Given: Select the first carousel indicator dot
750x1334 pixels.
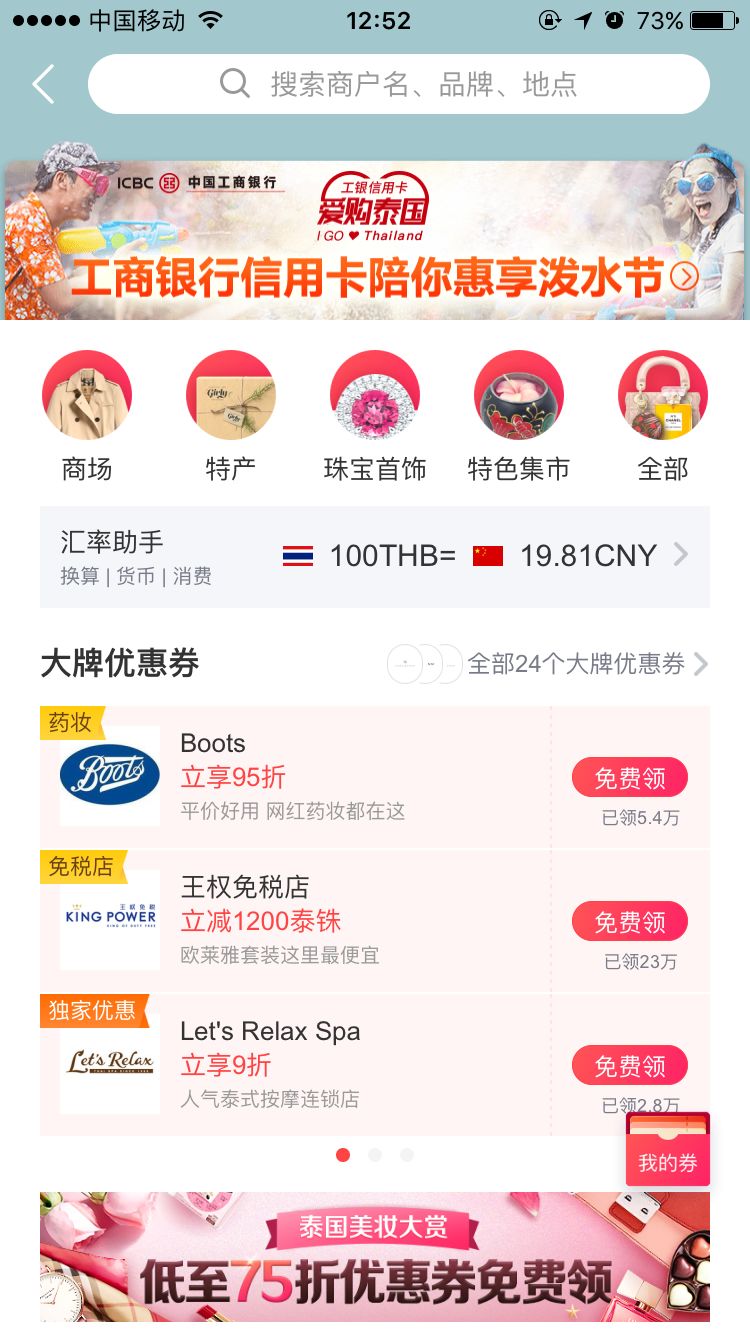Looking at the screenshot, I should pos(343,1154).
